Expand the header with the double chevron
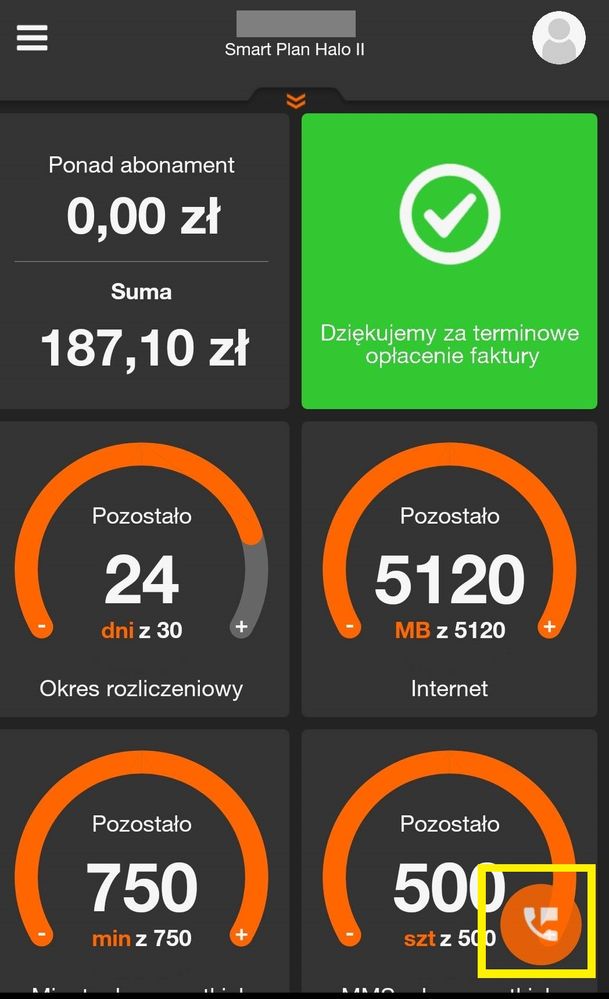 click(x=295, y=100)
